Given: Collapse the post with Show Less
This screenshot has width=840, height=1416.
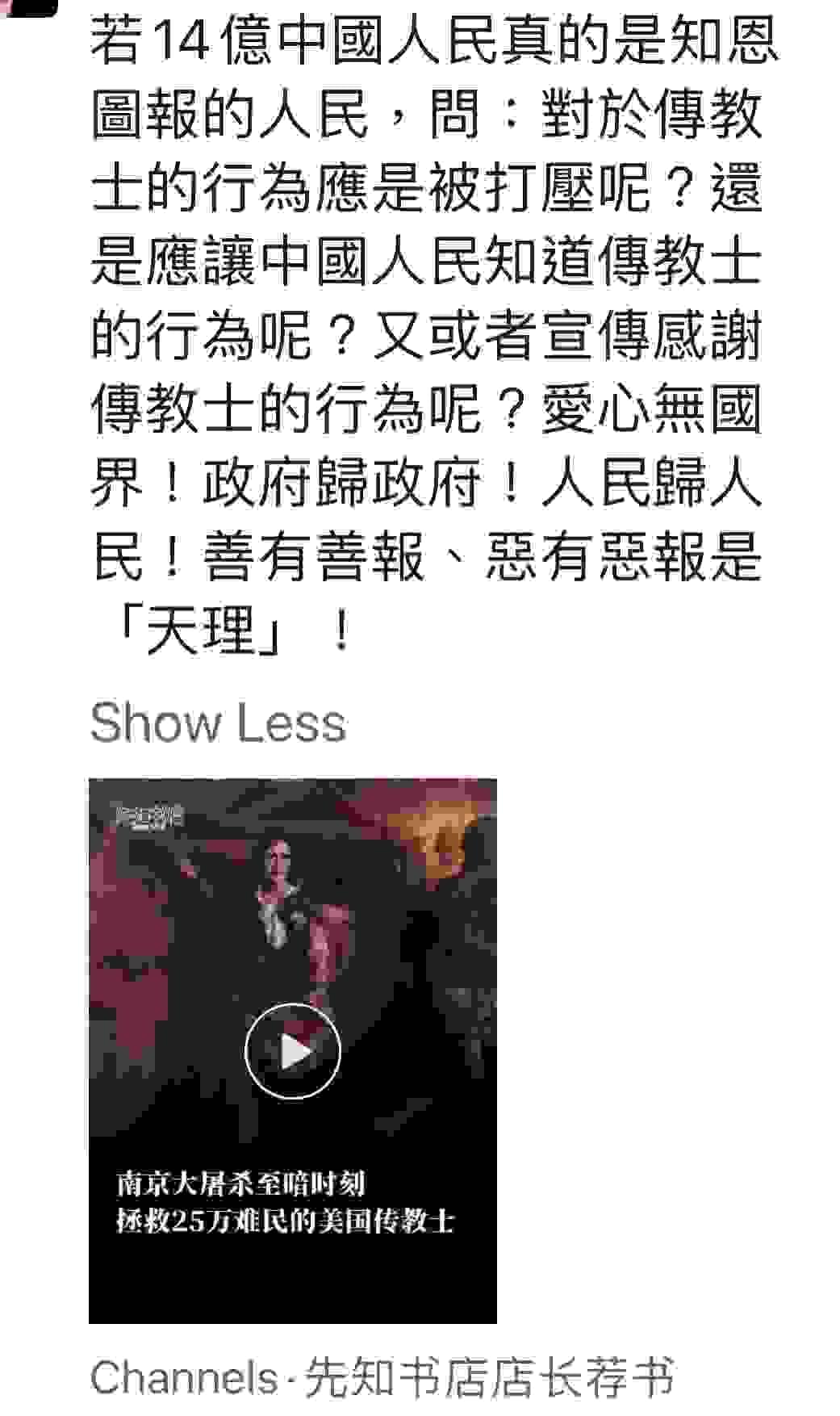Looking at the screenshot, I should point(218,723).
